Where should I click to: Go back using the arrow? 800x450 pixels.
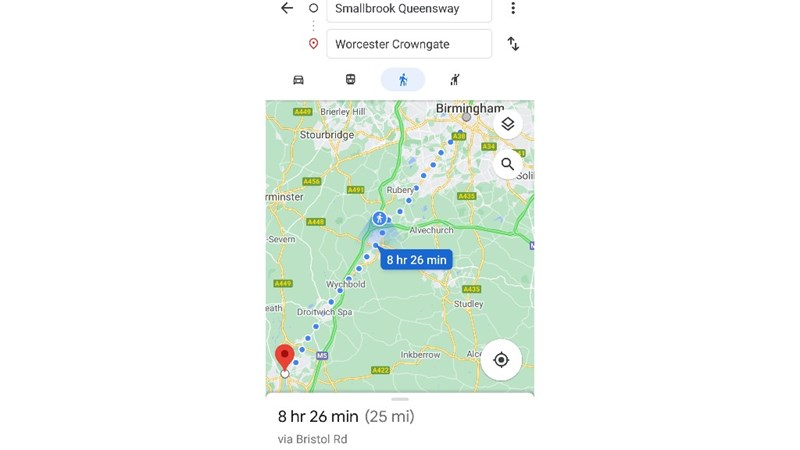287,9
